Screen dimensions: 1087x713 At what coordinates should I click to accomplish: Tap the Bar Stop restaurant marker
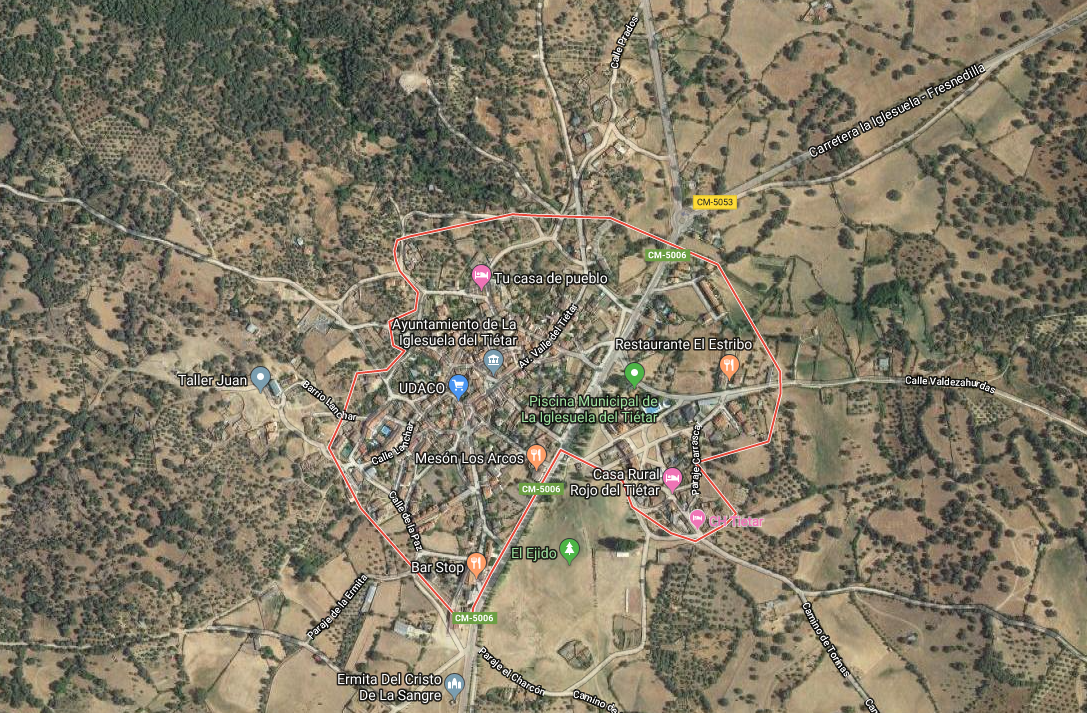tap(476, 564)
